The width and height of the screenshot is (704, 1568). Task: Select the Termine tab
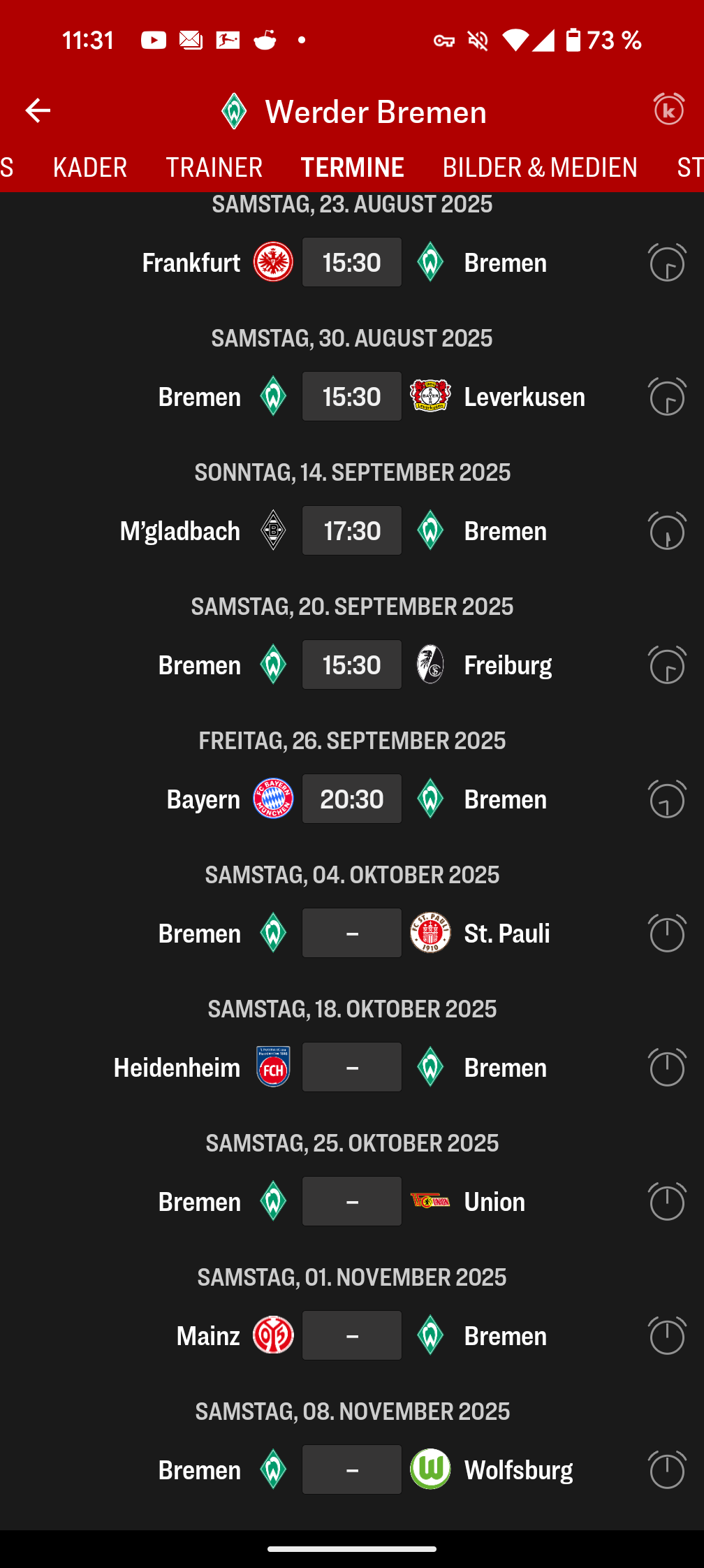pos(353,168)
